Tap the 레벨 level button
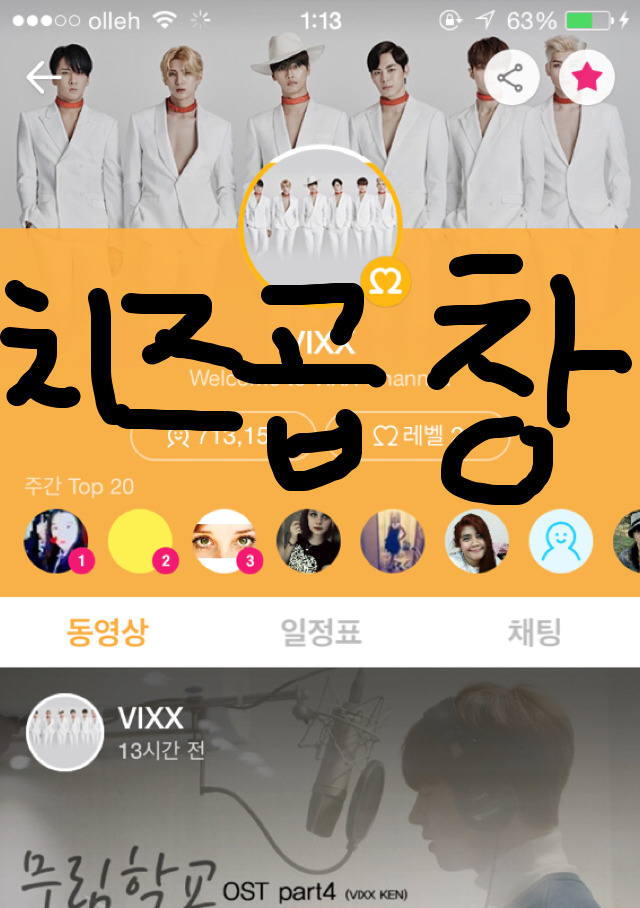This screenshot has height=908, width=640. [430, 437]
